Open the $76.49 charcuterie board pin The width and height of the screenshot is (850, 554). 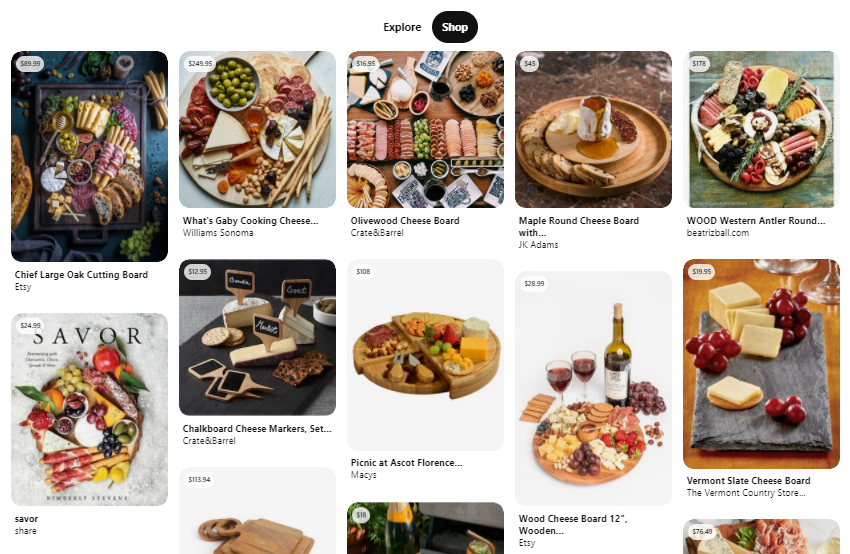point(761,537)
